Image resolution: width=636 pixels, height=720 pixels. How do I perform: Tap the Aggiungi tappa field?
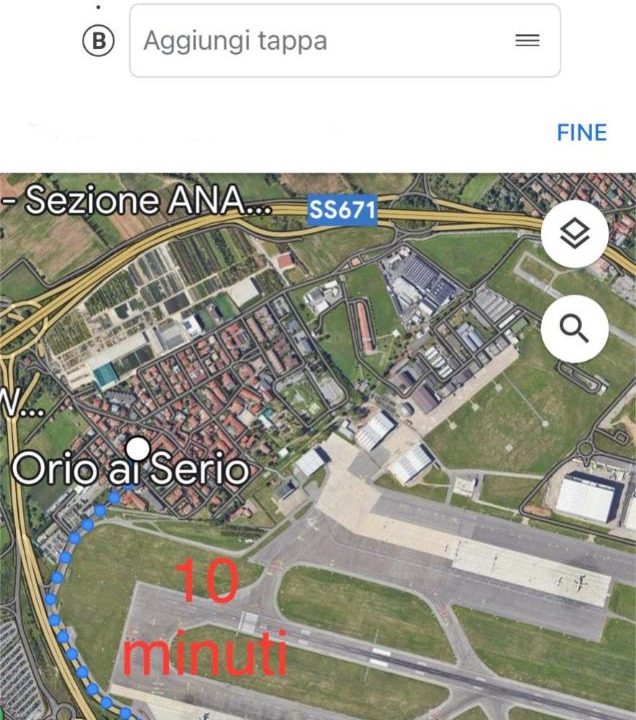[320, 41]
